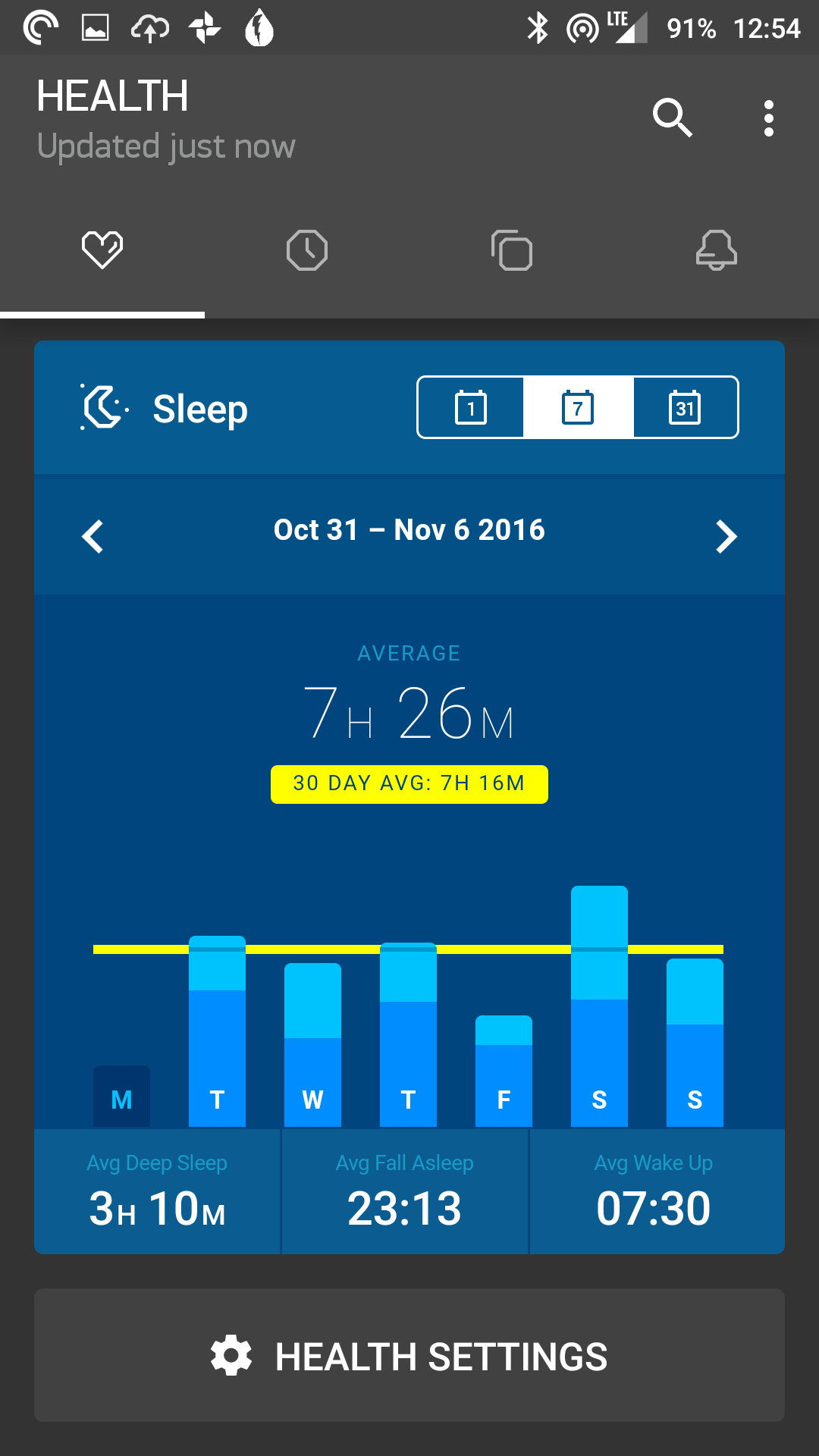The width and height of the screenshot is (819, 1456).
Task: Open the three-dot overflow menu
Action: tap(769, 118)
